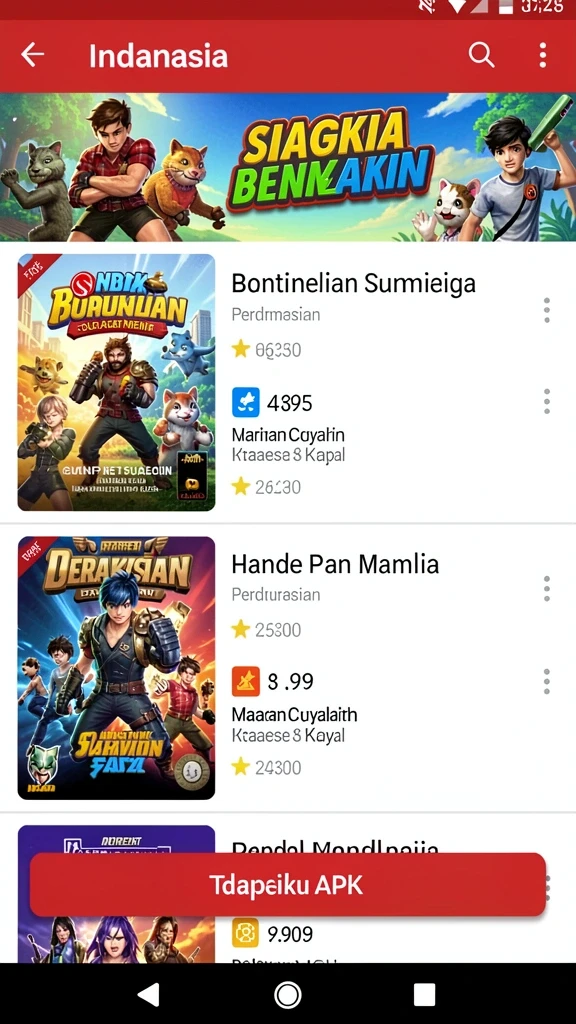Open the app bar overflow menu
This screenshot has height=1024, width=576.
coord(543,56)
